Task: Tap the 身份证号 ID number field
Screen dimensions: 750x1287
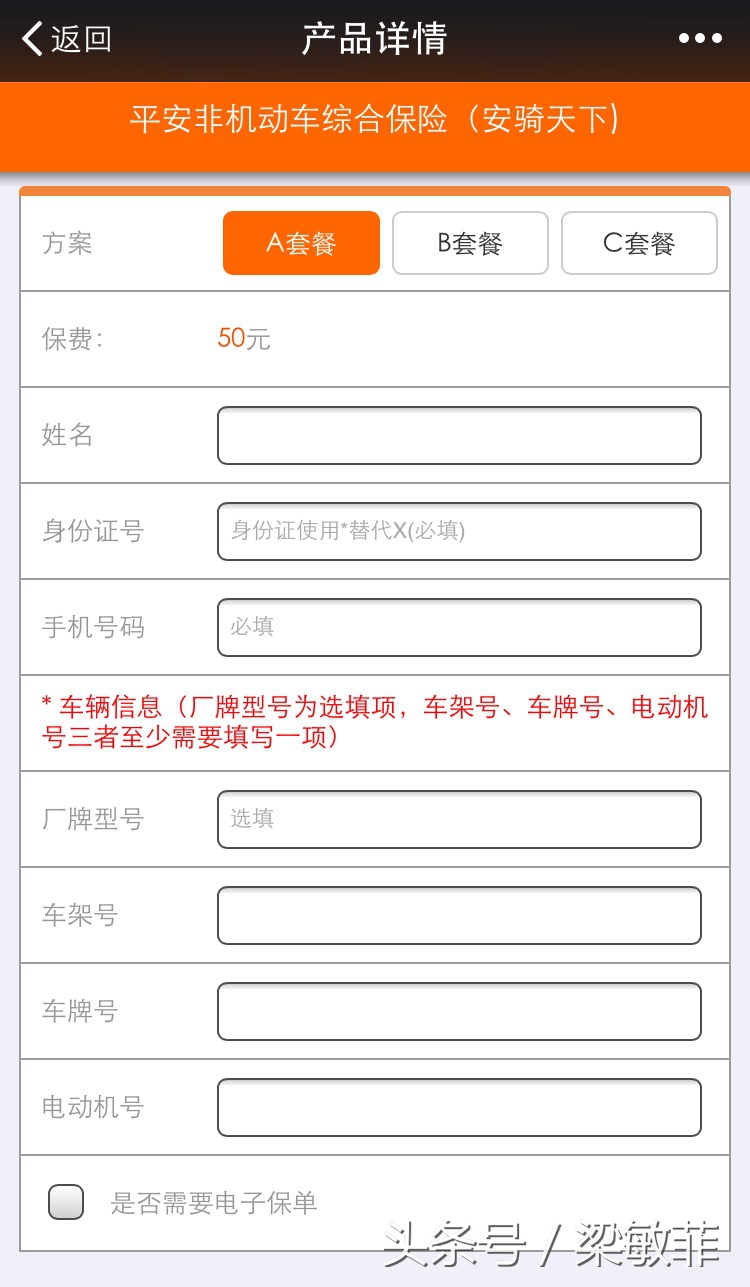Action: pyautogui.click(x=458, y=531)
